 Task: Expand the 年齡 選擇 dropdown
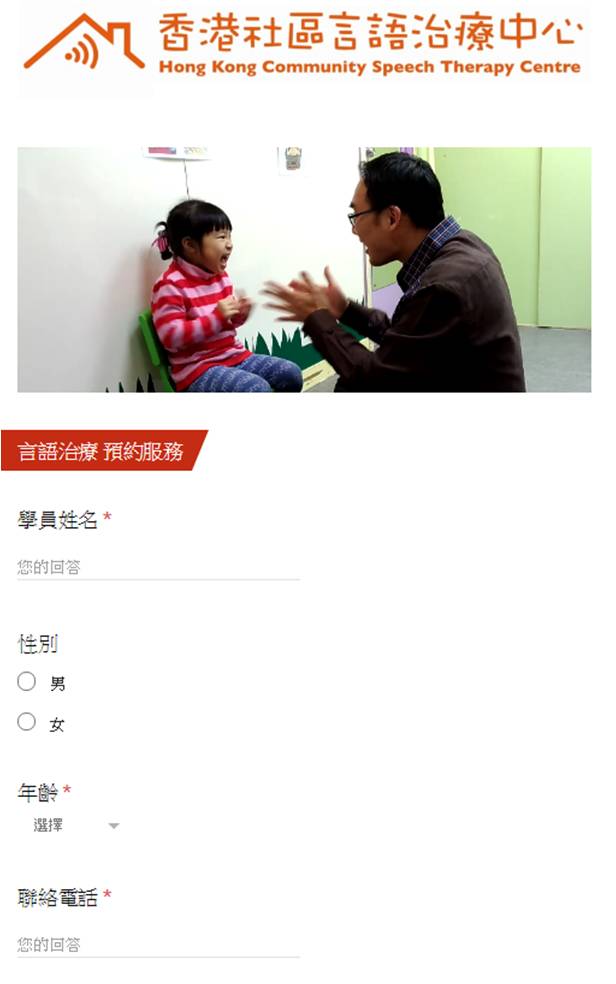click(76, 826)
